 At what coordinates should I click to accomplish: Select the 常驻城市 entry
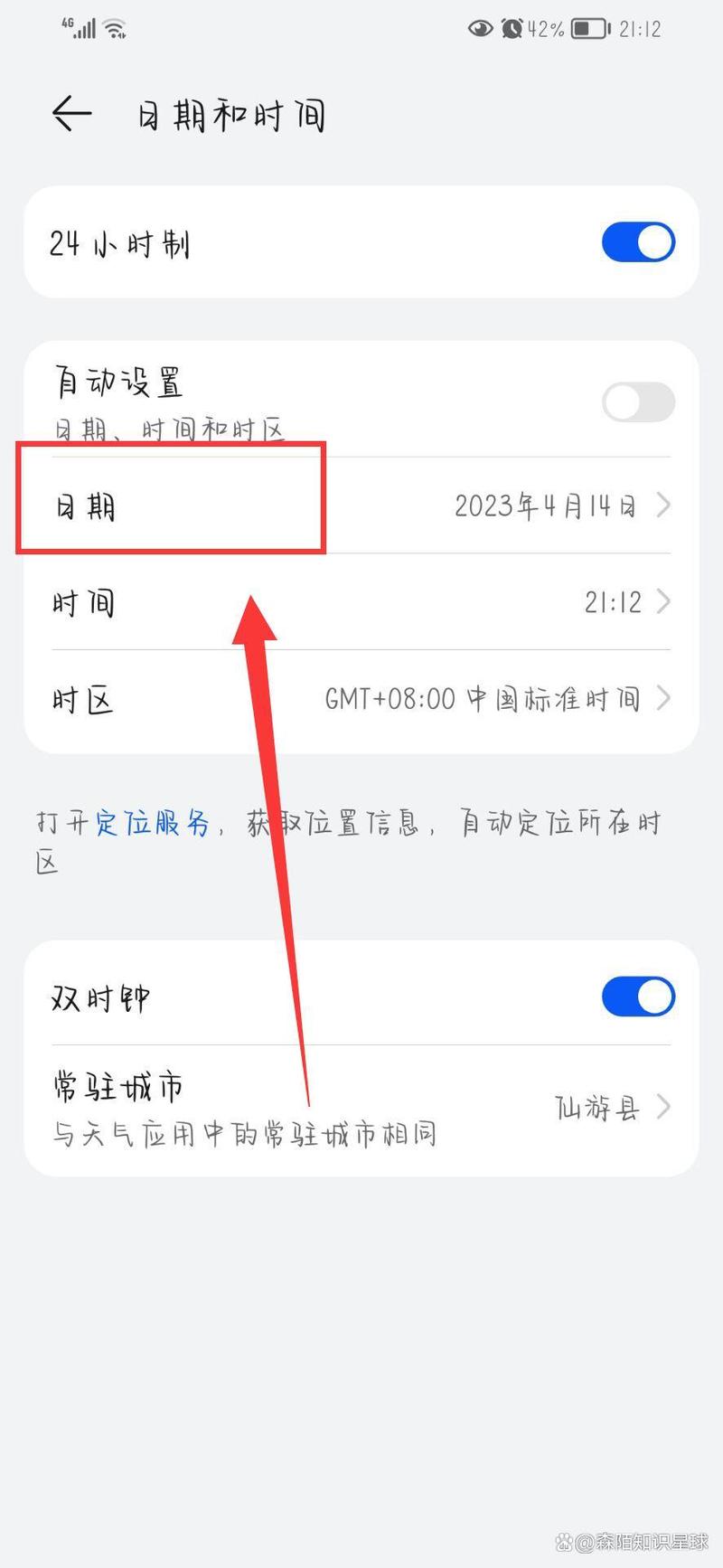pos(116,1088)
